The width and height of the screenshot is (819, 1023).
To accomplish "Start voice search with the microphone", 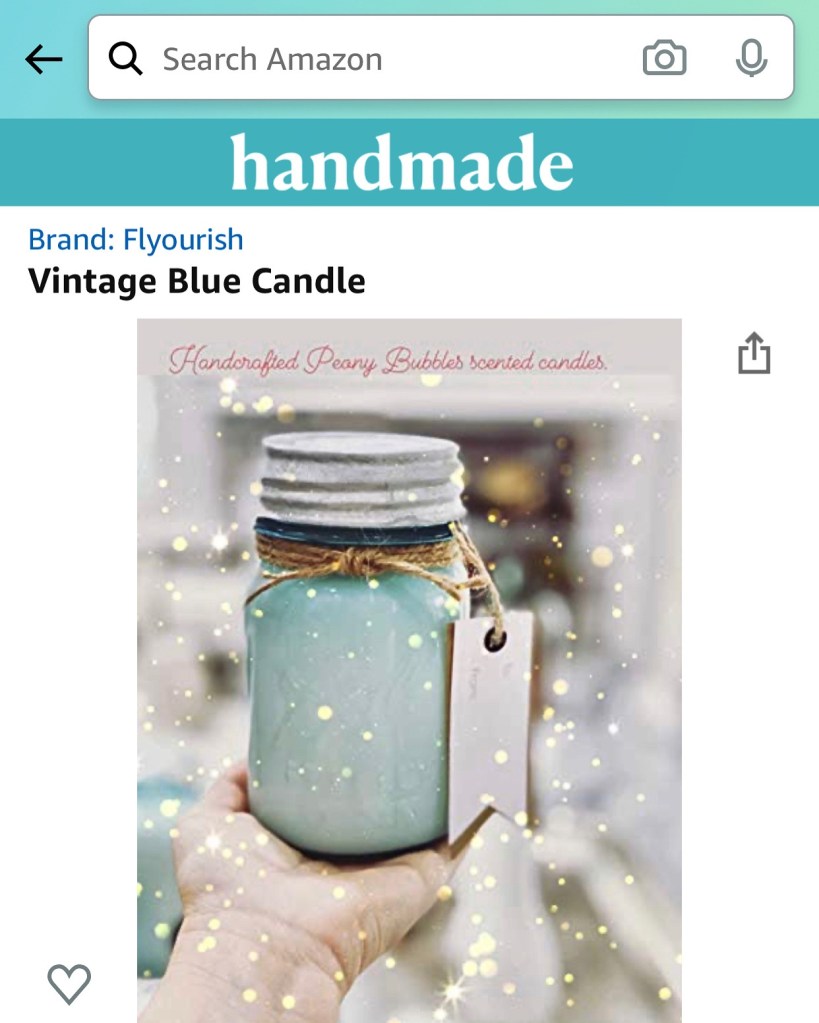I will [750, 59].
